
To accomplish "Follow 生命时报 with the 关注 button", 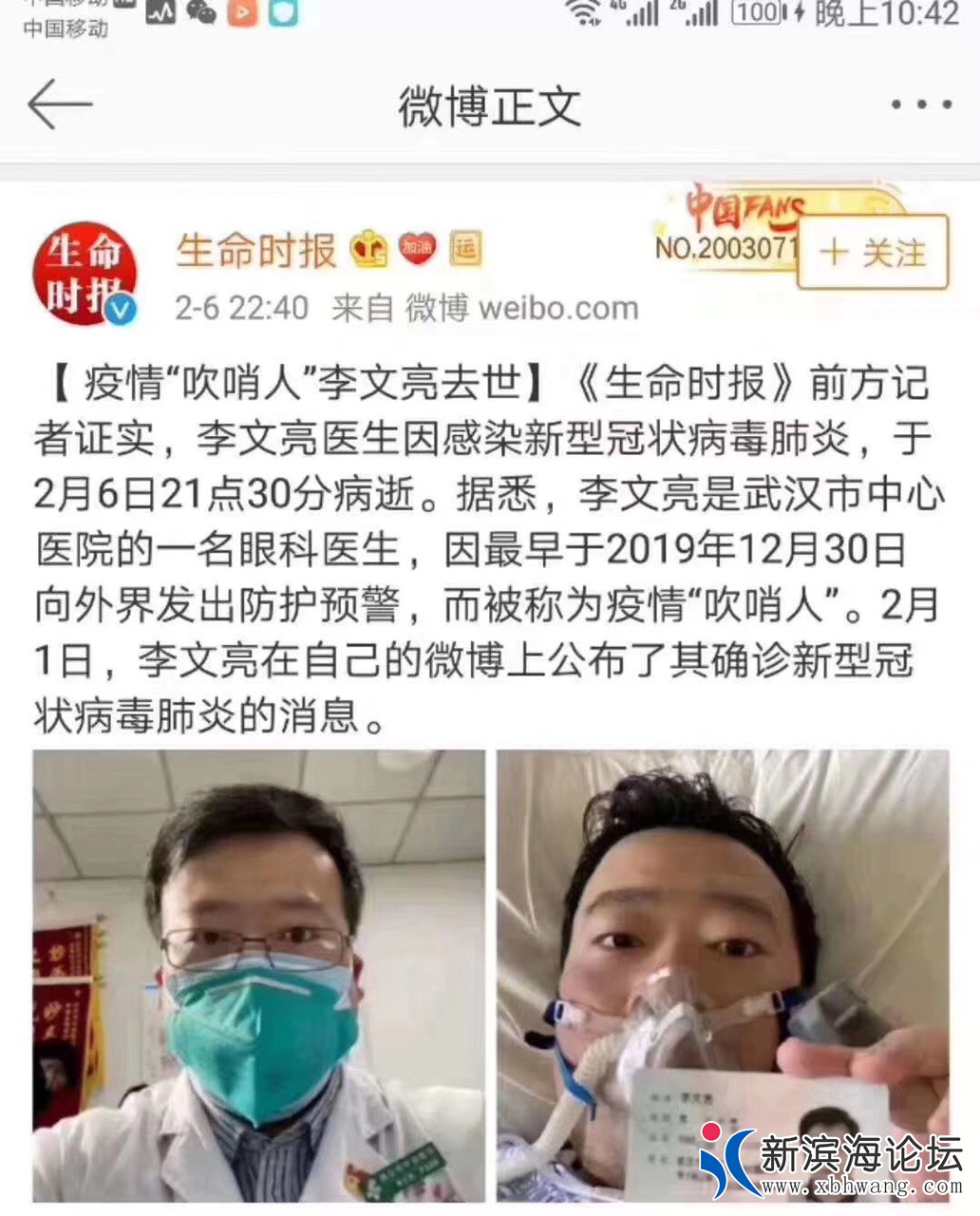I will 874,253.
